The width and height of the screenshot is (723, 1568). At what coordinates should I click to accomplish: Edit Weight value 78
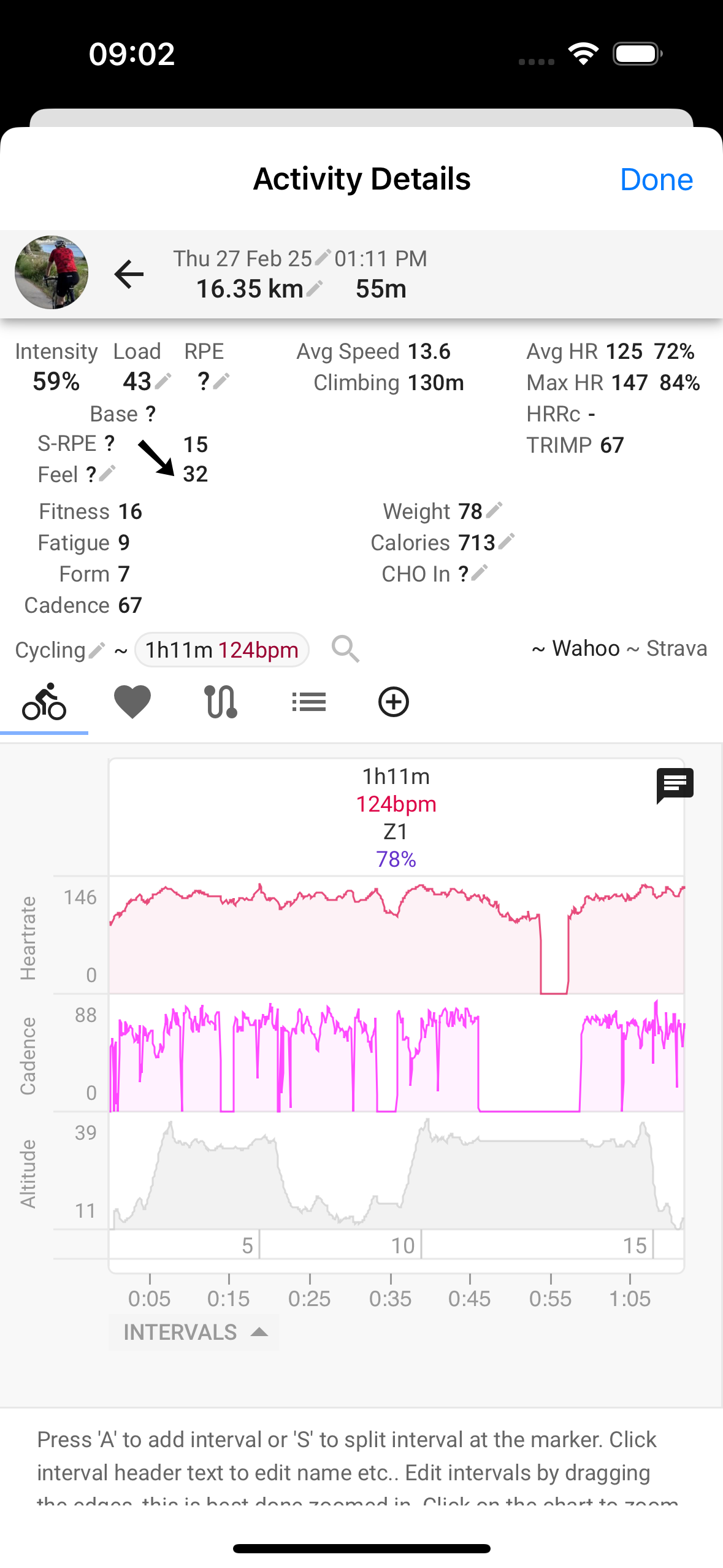pos(494,510)
